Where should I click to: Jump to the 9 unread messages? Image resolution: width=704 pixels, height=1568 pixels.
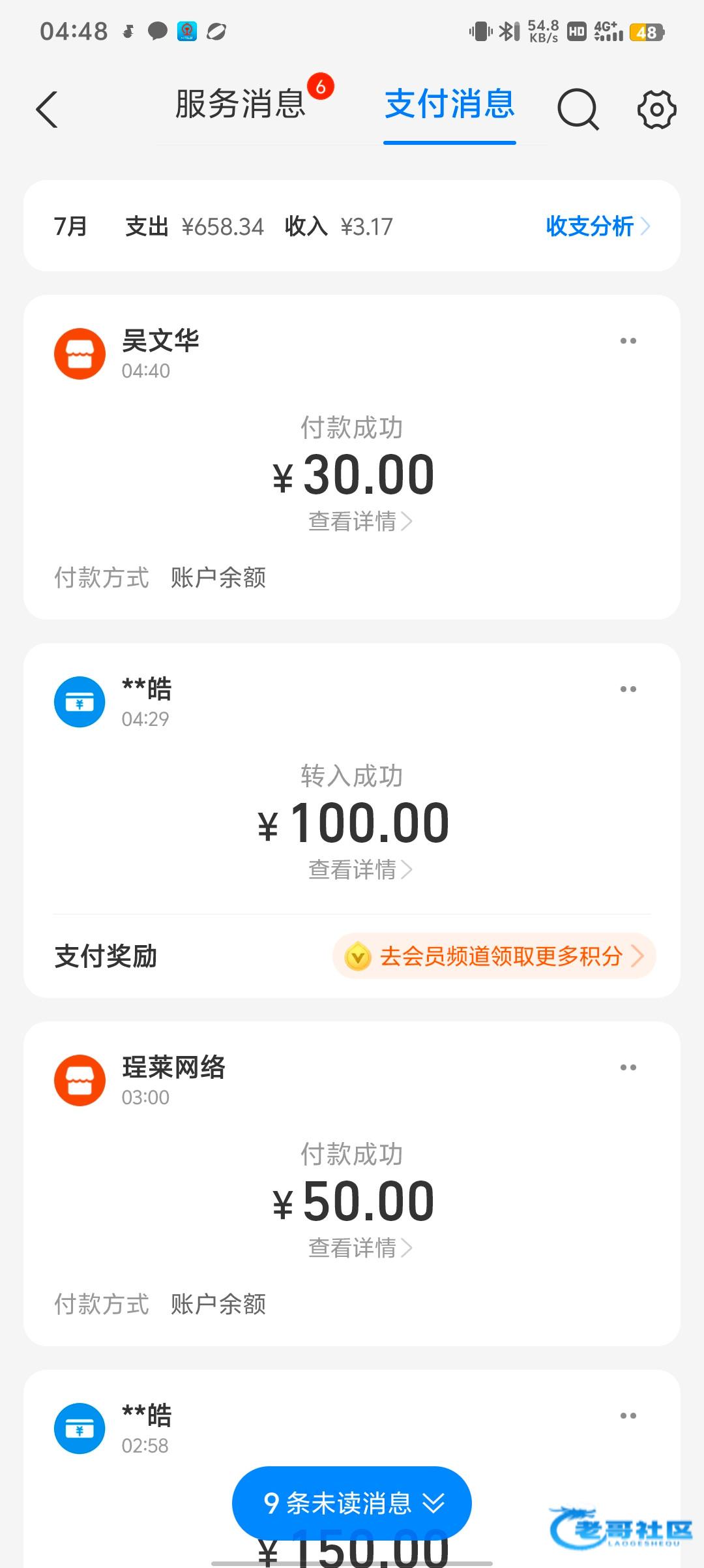352,1503
